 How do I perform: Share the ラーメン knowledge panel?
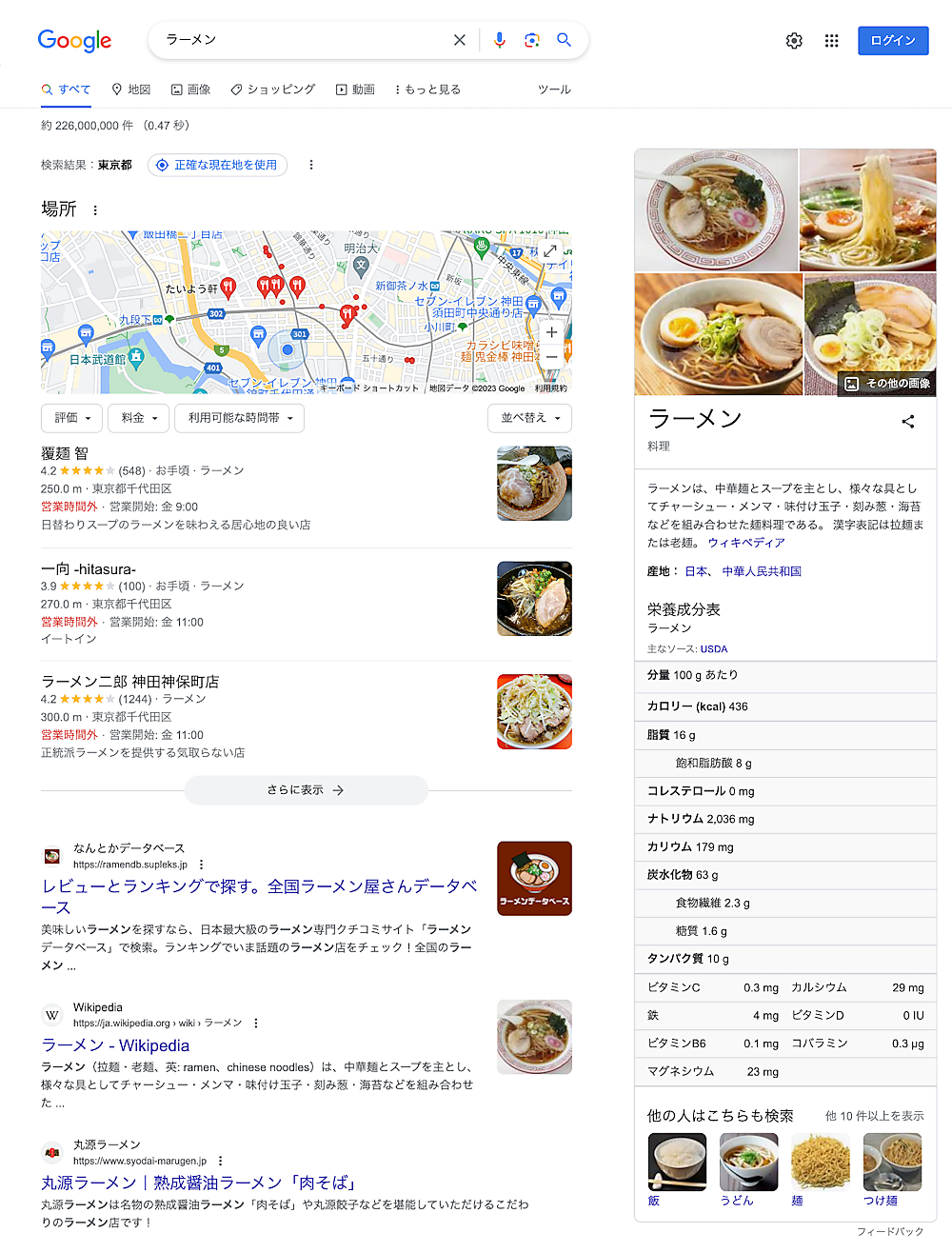[x=907, y=421]
